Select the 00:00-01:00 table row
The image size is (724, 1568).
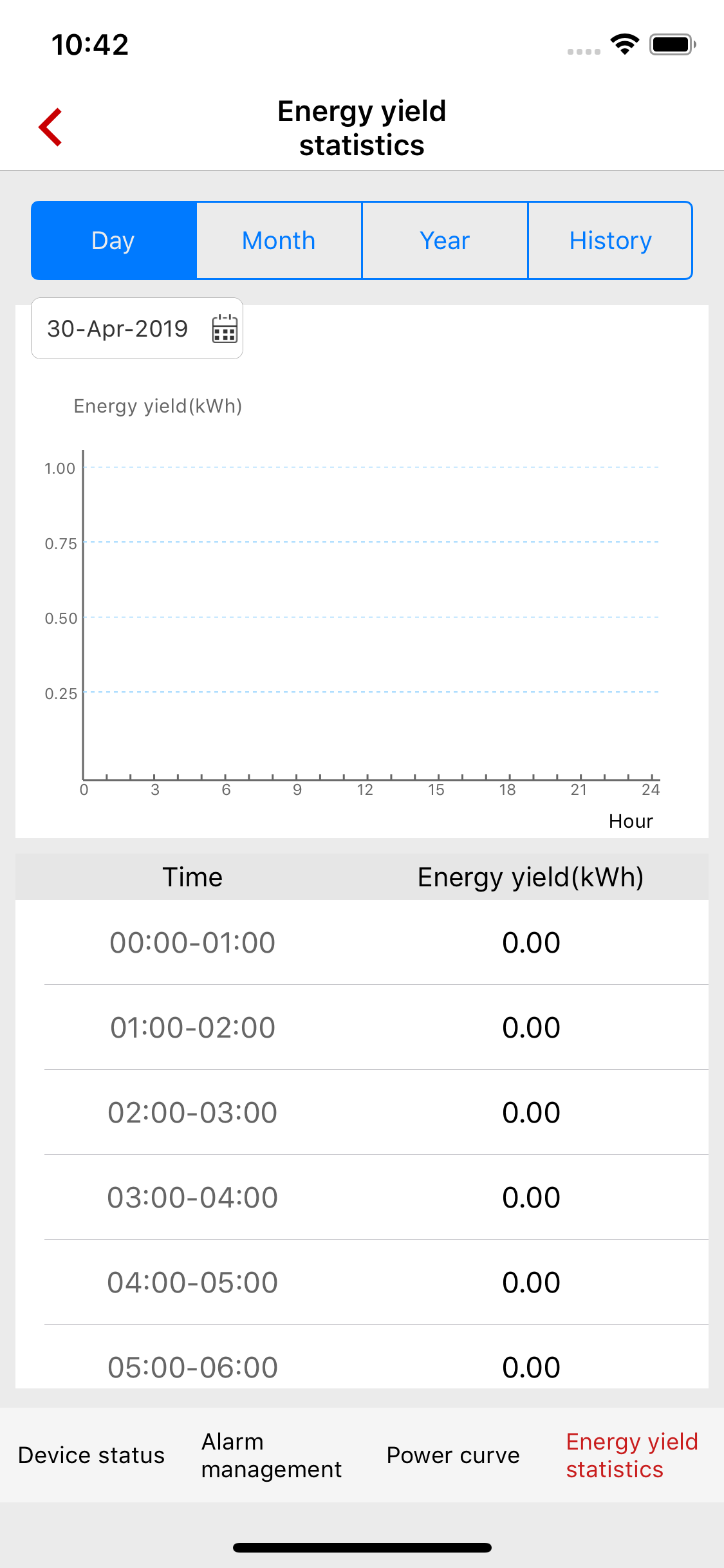tap(362, 942)
